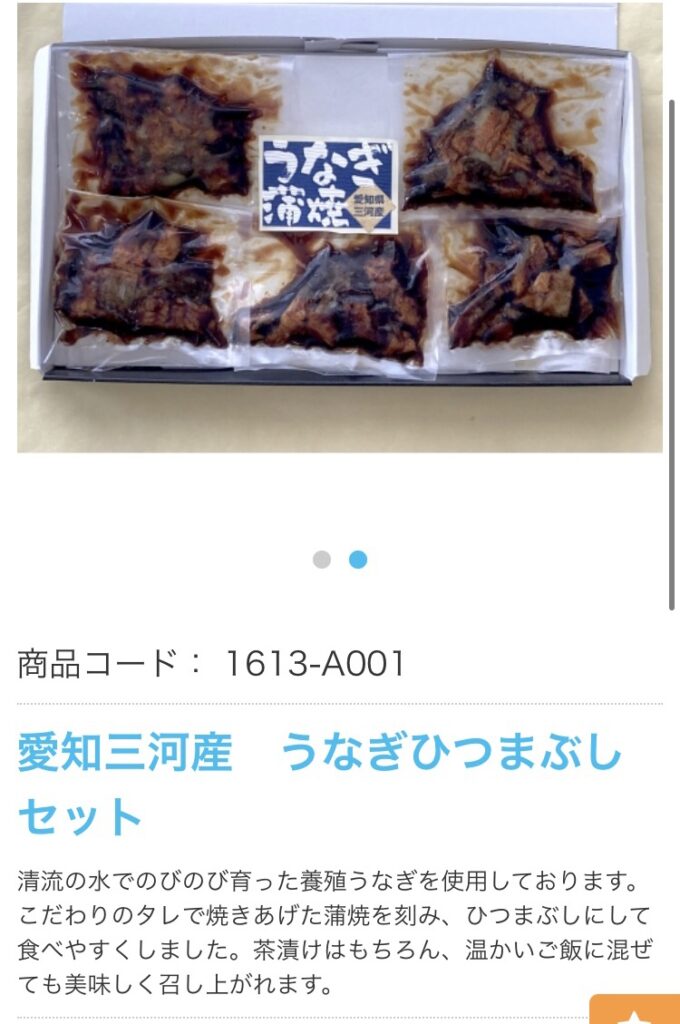This screenshot has width=680, height=1024.
Task: Select the first image carousel dot
Action: (321, 560)
